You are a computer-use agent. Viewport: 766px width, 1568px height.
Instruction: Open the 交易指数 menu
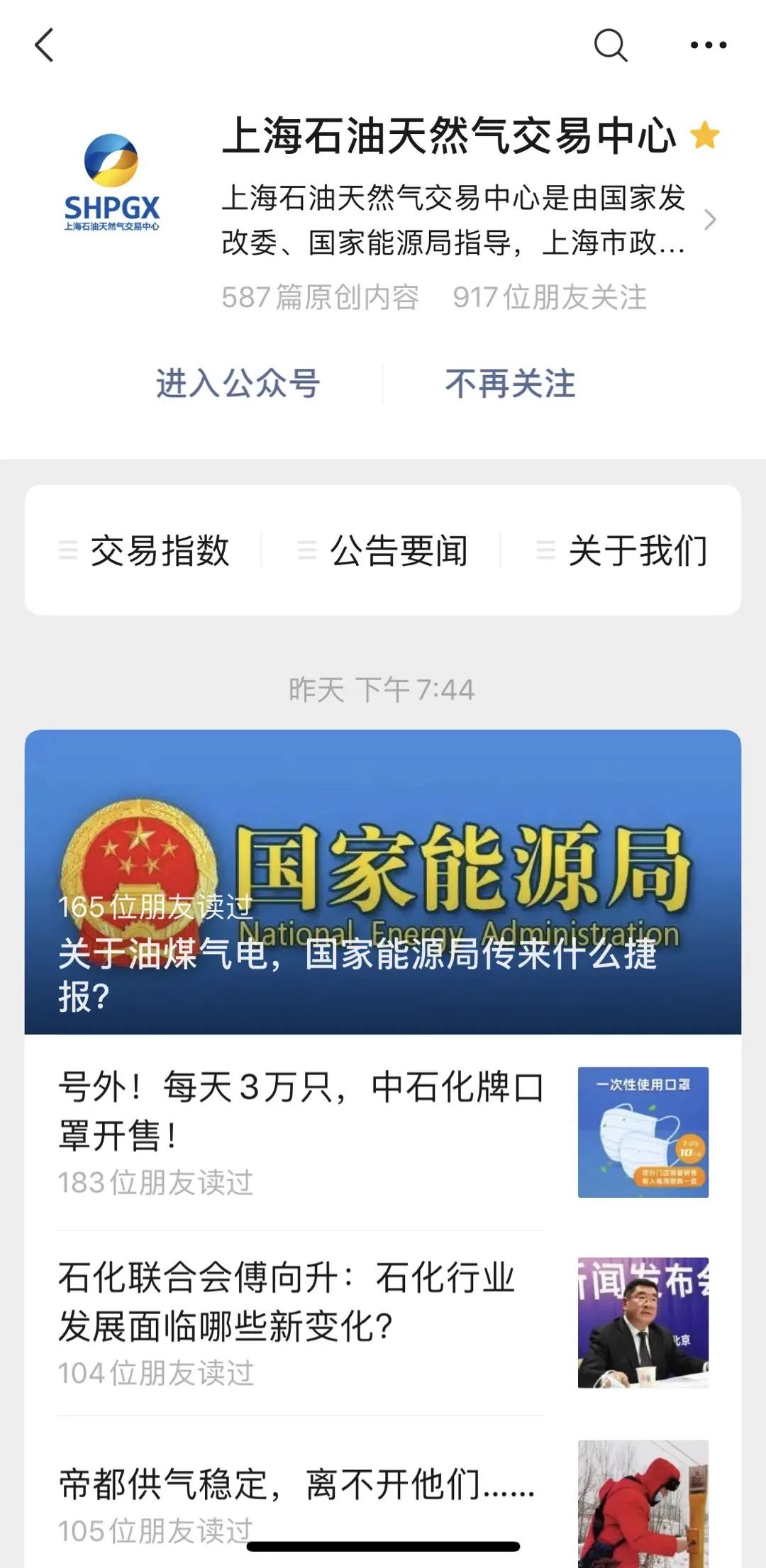pos(145,550)
